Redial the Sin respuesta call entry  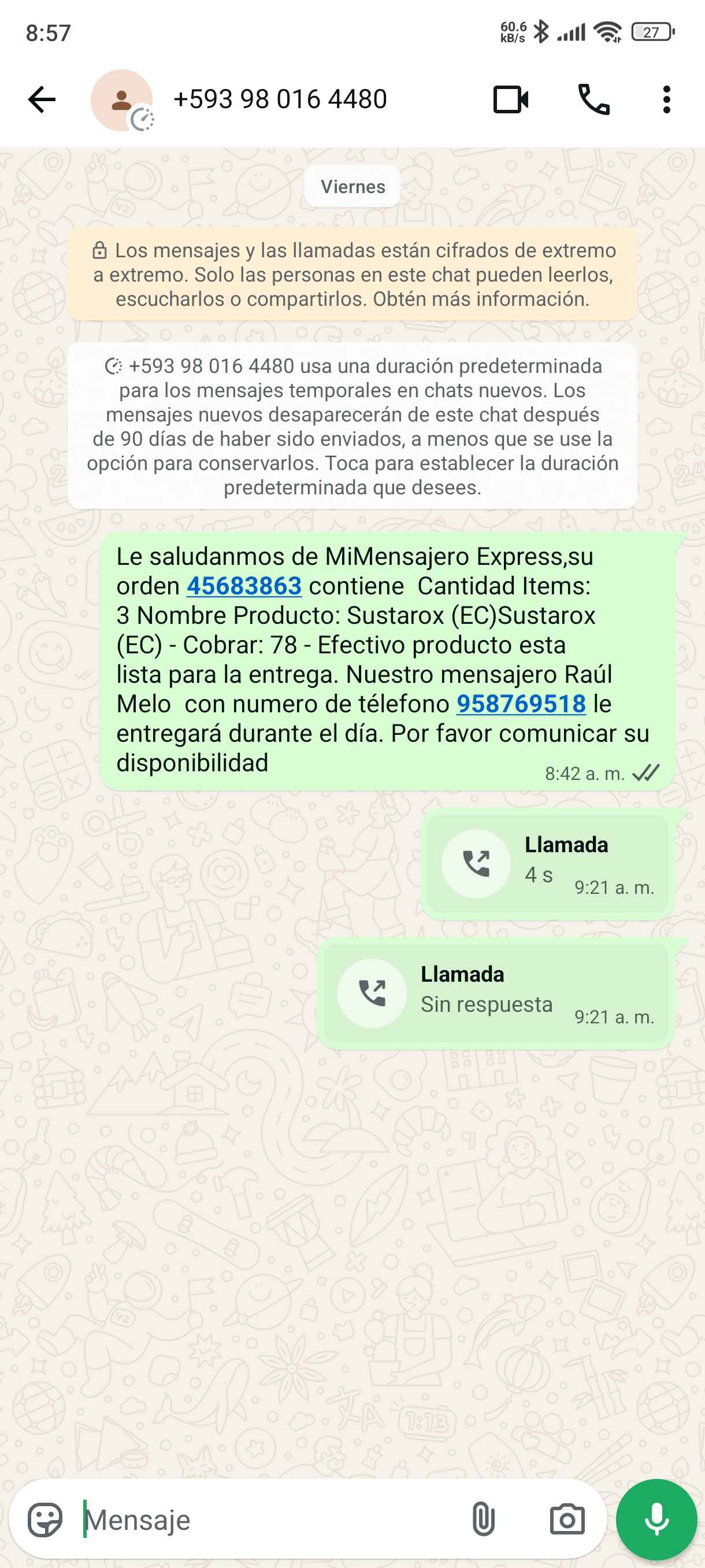point(372,993)
